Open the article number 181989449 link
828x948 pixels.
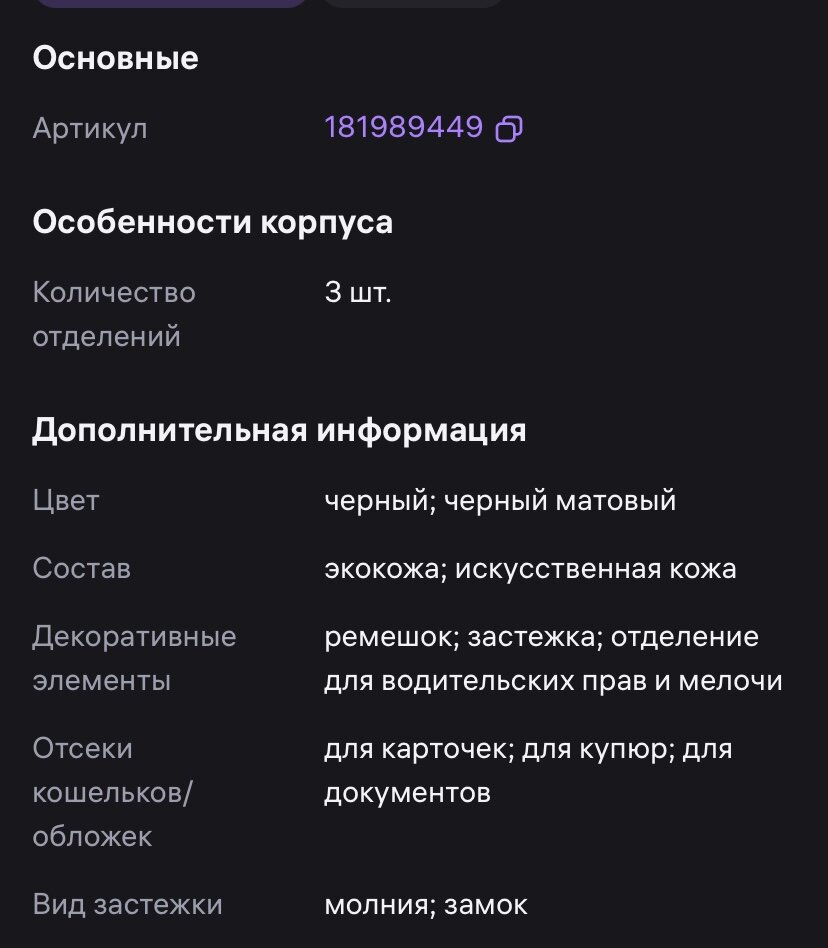click(x=404, y=128)
